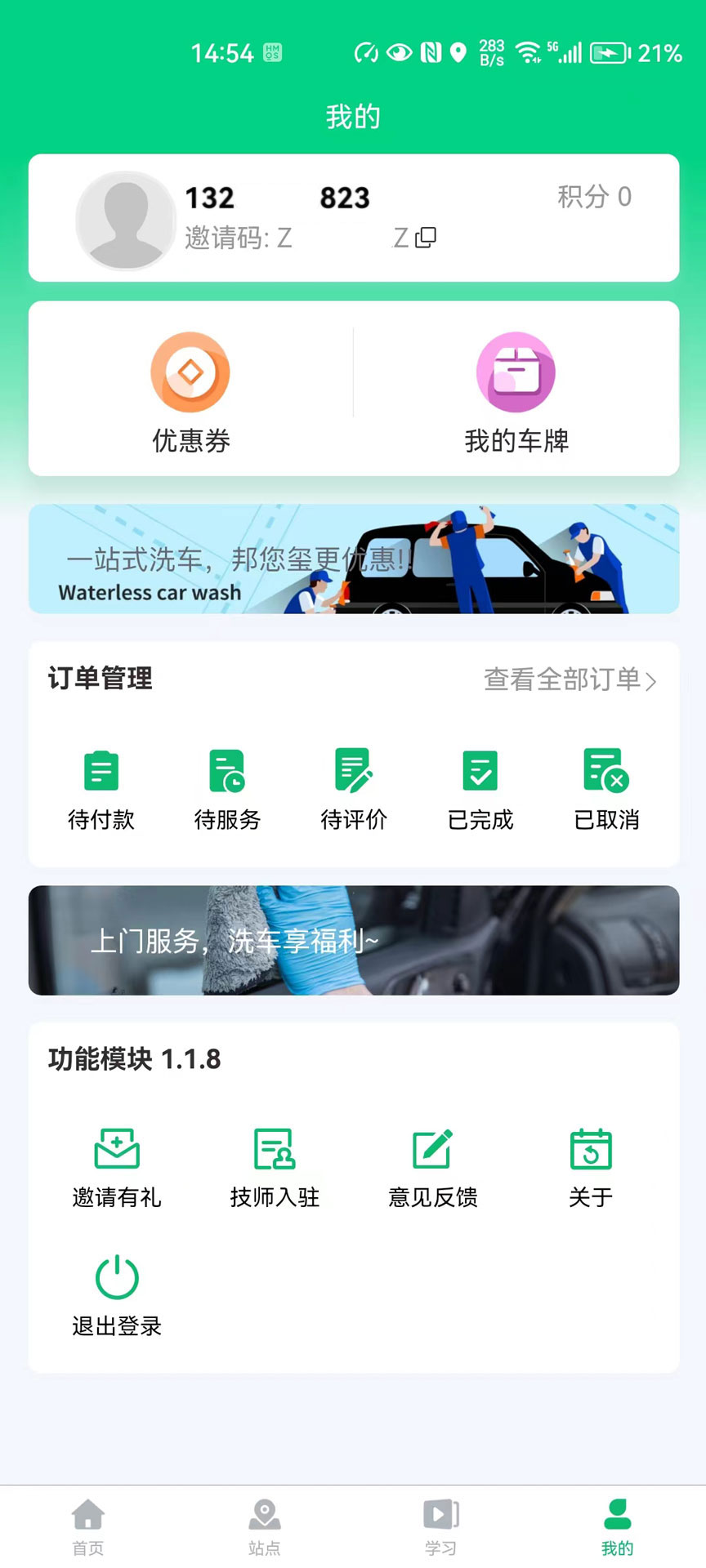The image size is (706, 1568).
Task: Open the 意见反馈 feedback icon
Action: pyautogui.click(x=433, y=1150)
